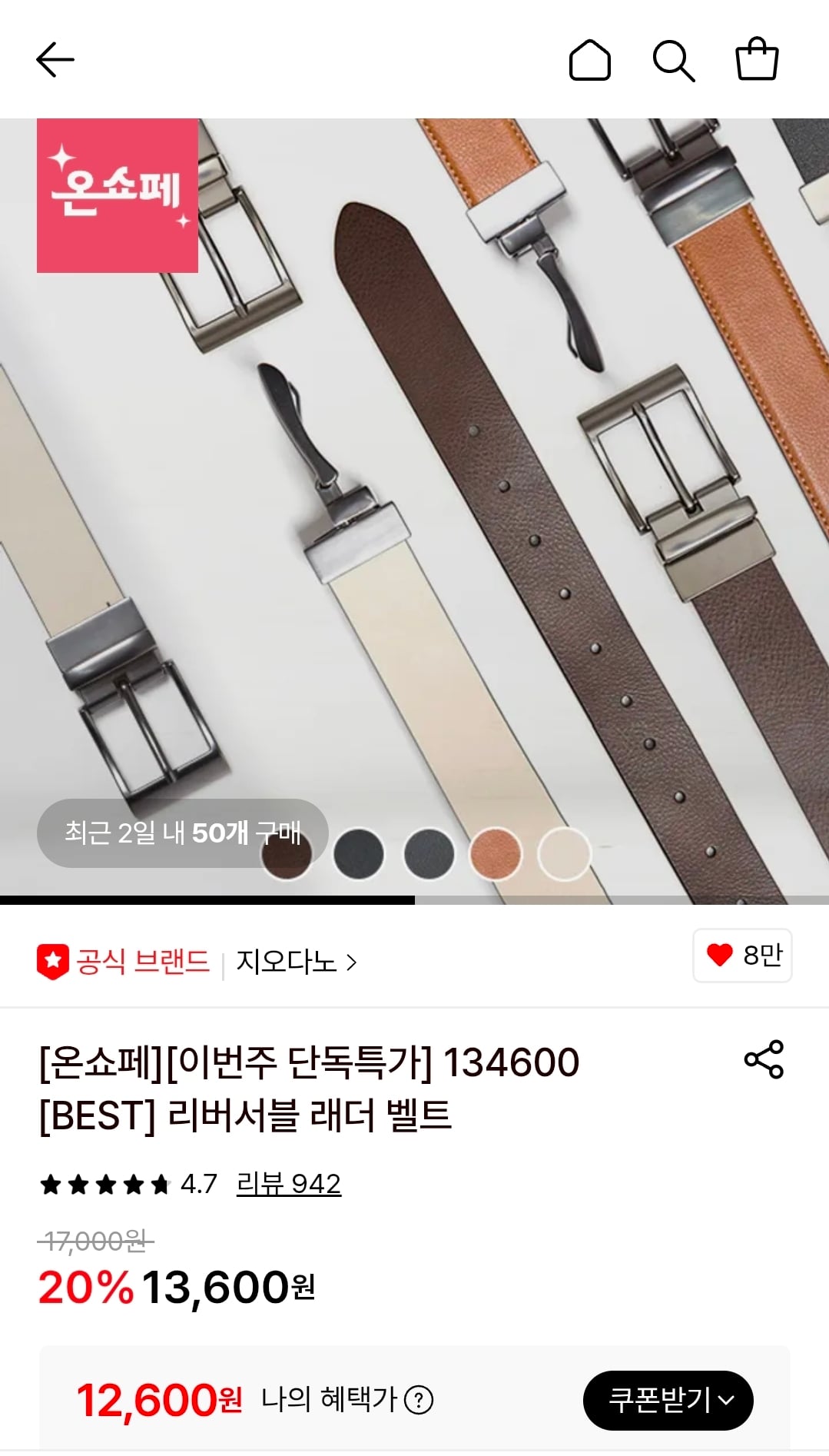This screenshot has height=1456, width=829.
Task: Click the 8만 likes counter tab
Action: pyautogui.click(x=742, y=956)
